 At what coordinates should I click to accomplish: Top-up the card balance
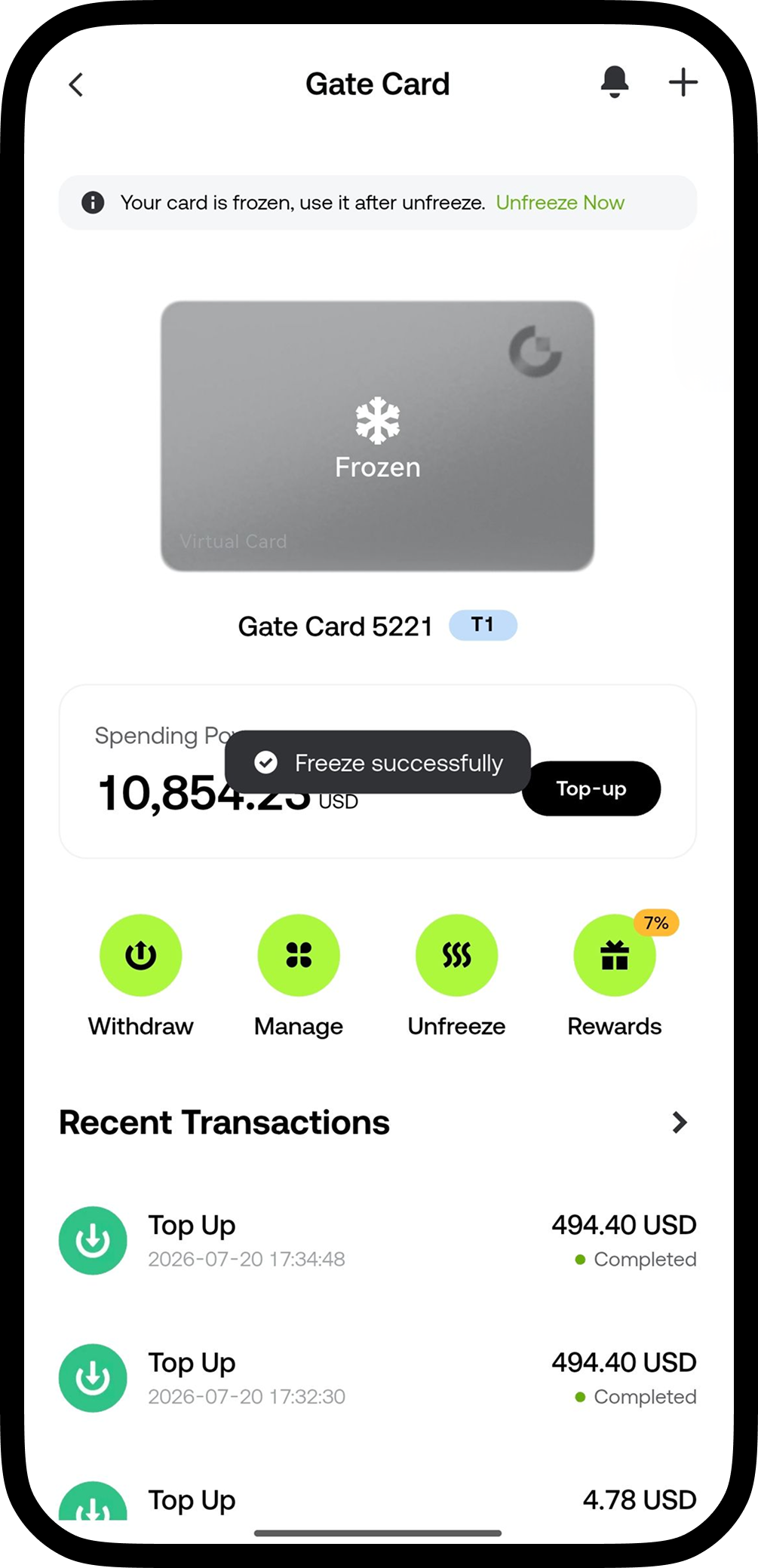click(591, 789)
